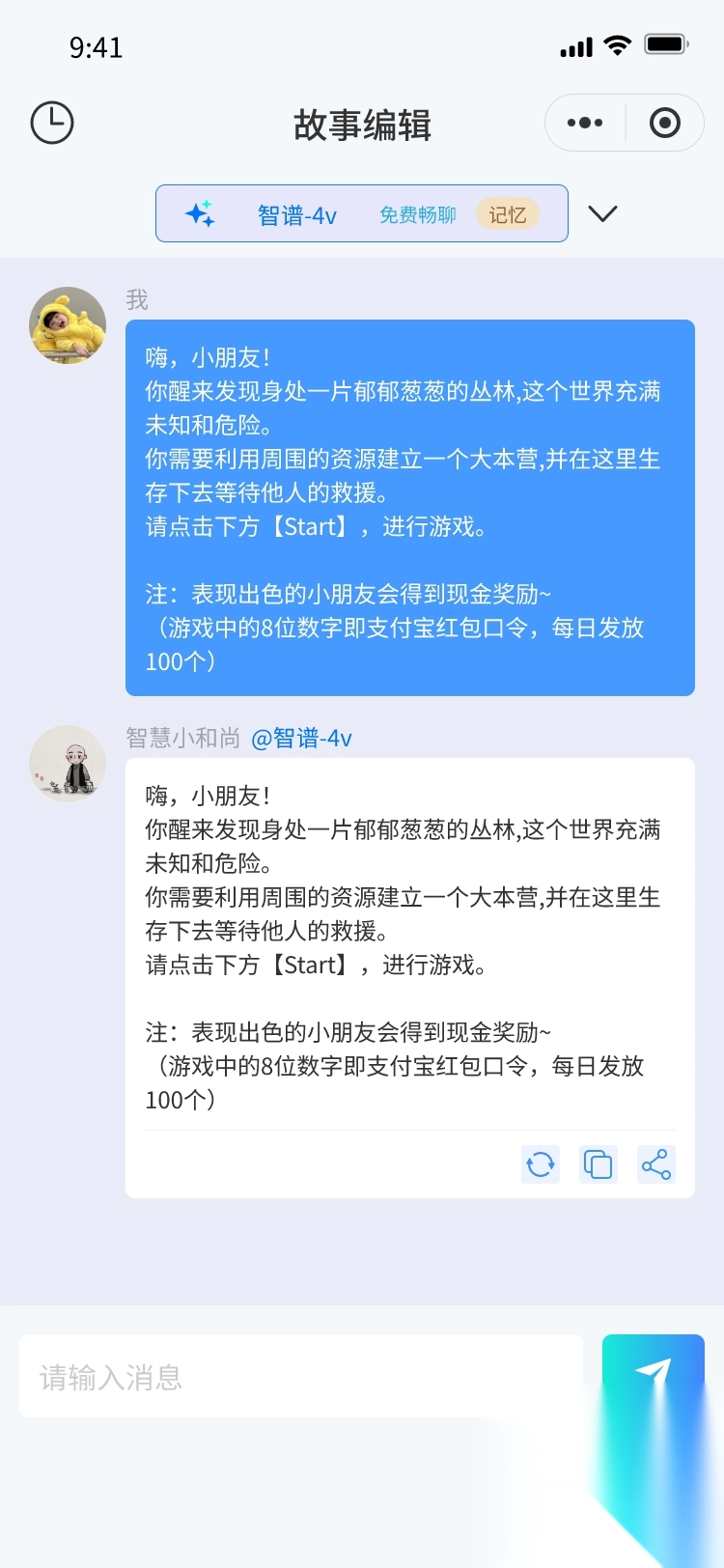Share the 智慧小和尚 reply
Screen dimensions: 724x1568
pos(656,1164)
